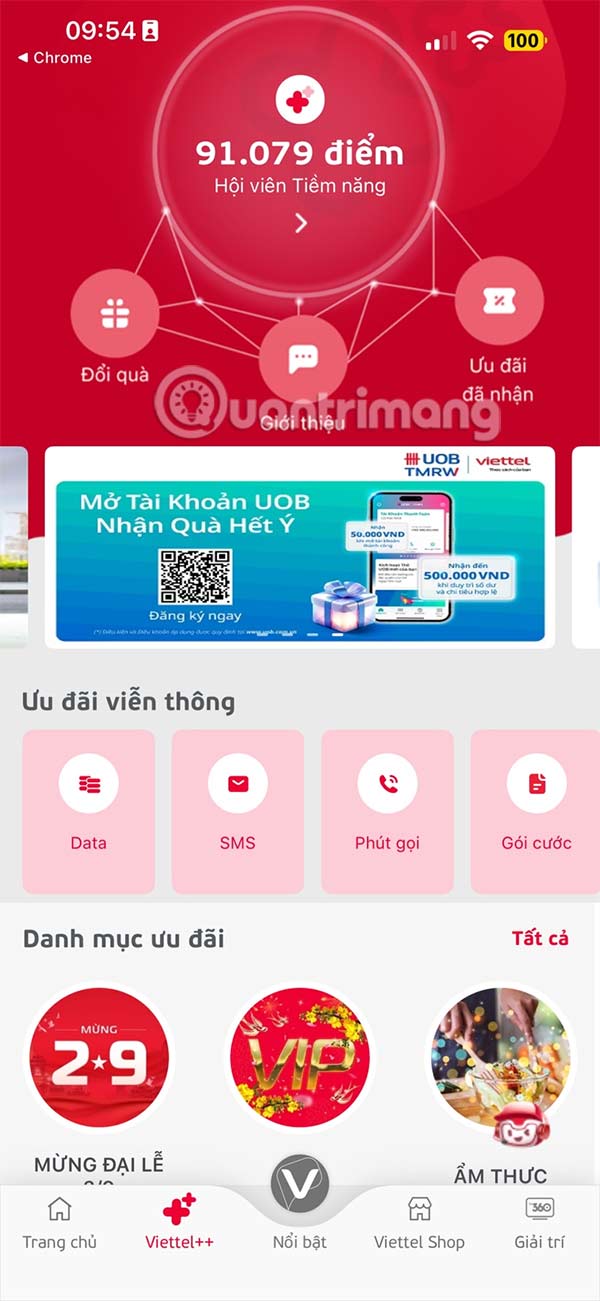Switch to the Viettel Shop tab
This screenshot has width=600, height=1301.
[419, 1224]
